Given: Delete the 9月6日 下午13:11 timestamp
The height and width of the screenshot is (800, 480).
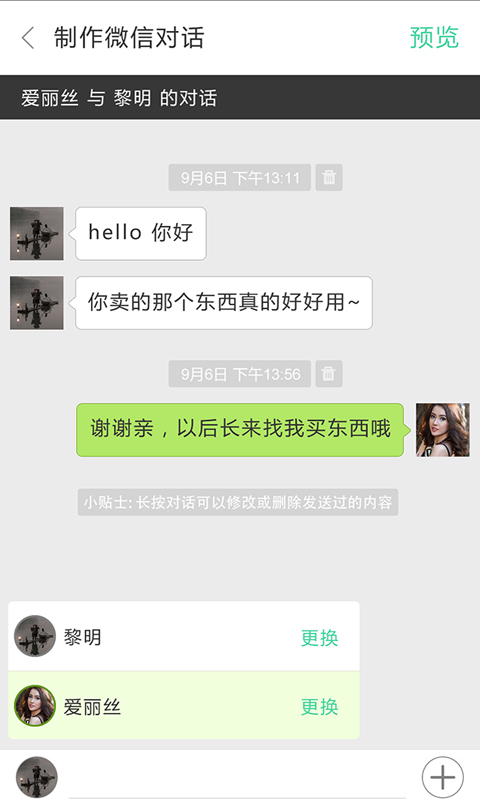Looking at the screenshot, I should click(x=329, y=178).
